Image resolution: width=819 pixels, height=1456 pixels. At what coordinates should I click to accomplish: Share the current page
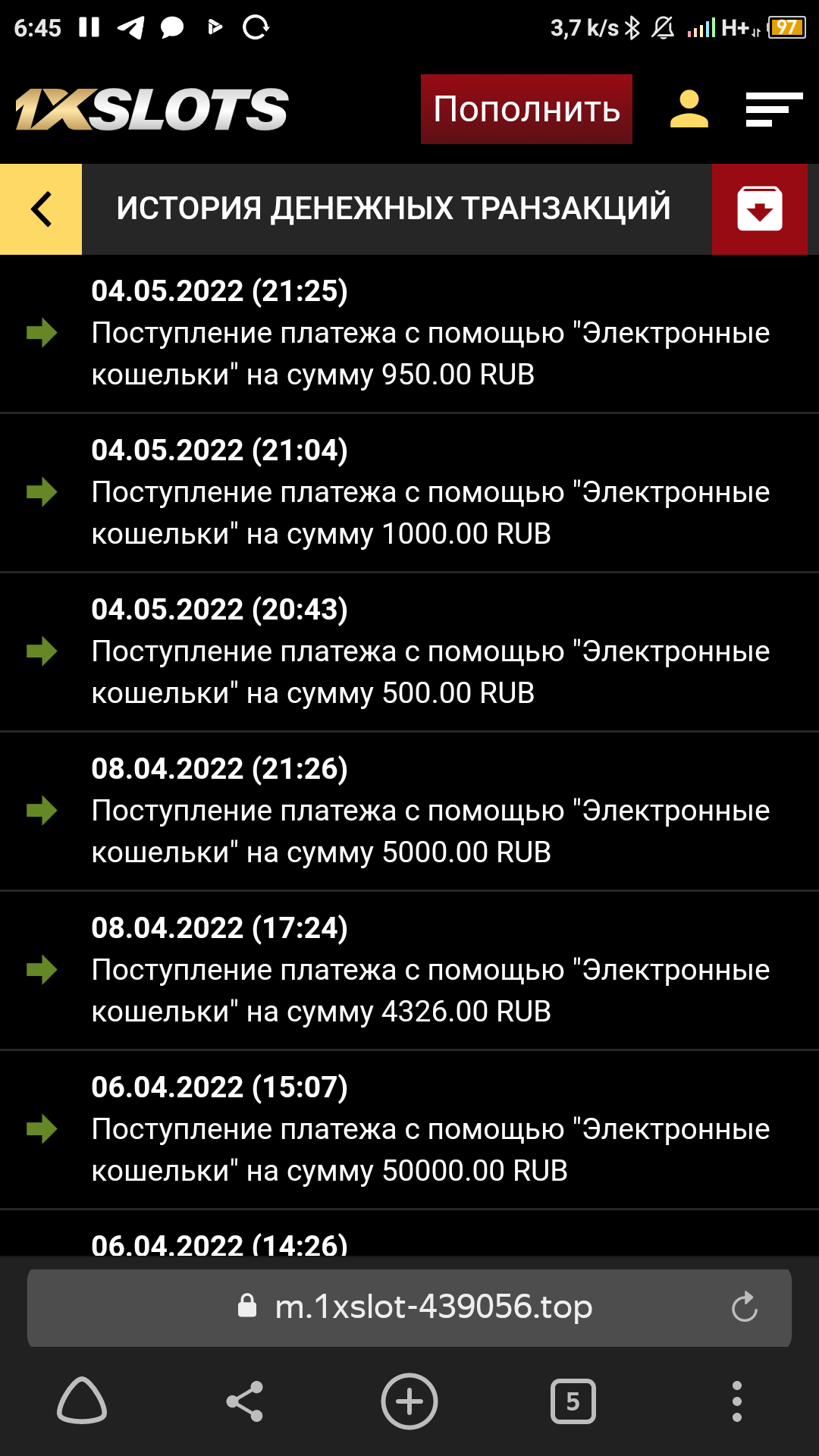coord(245,1401)
